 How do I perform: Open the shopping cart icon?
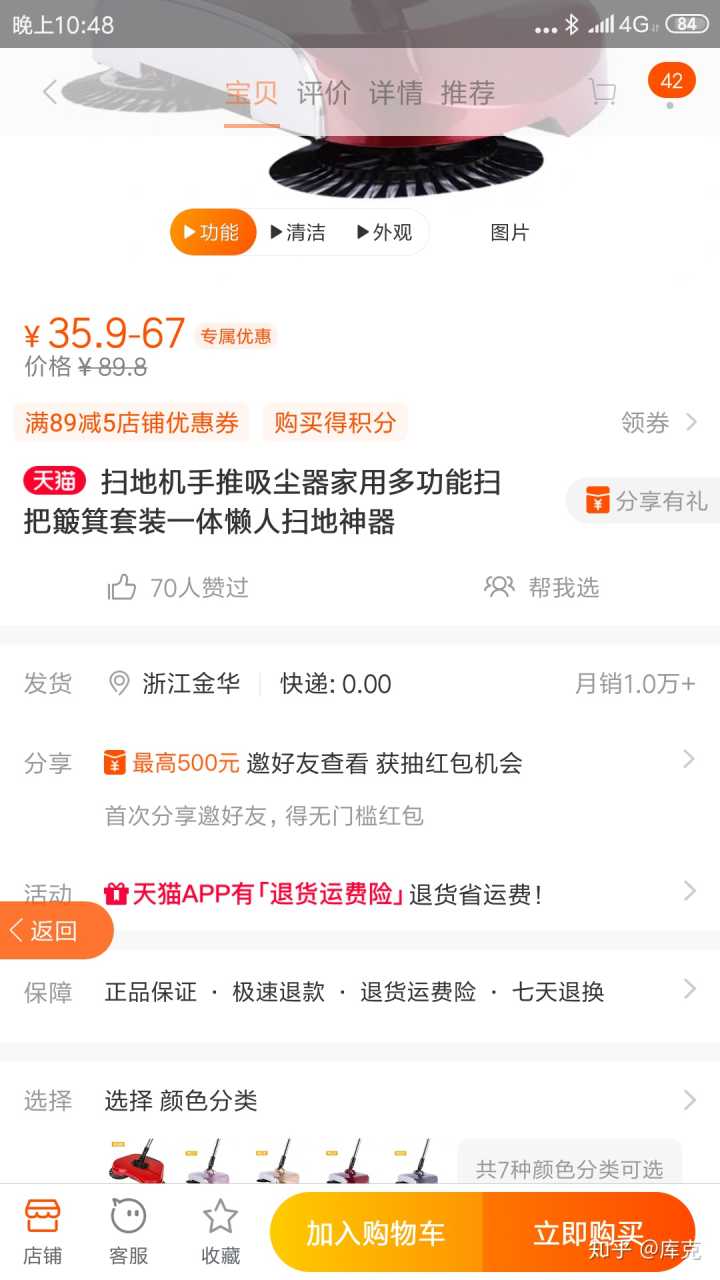(x=602, y=93)
